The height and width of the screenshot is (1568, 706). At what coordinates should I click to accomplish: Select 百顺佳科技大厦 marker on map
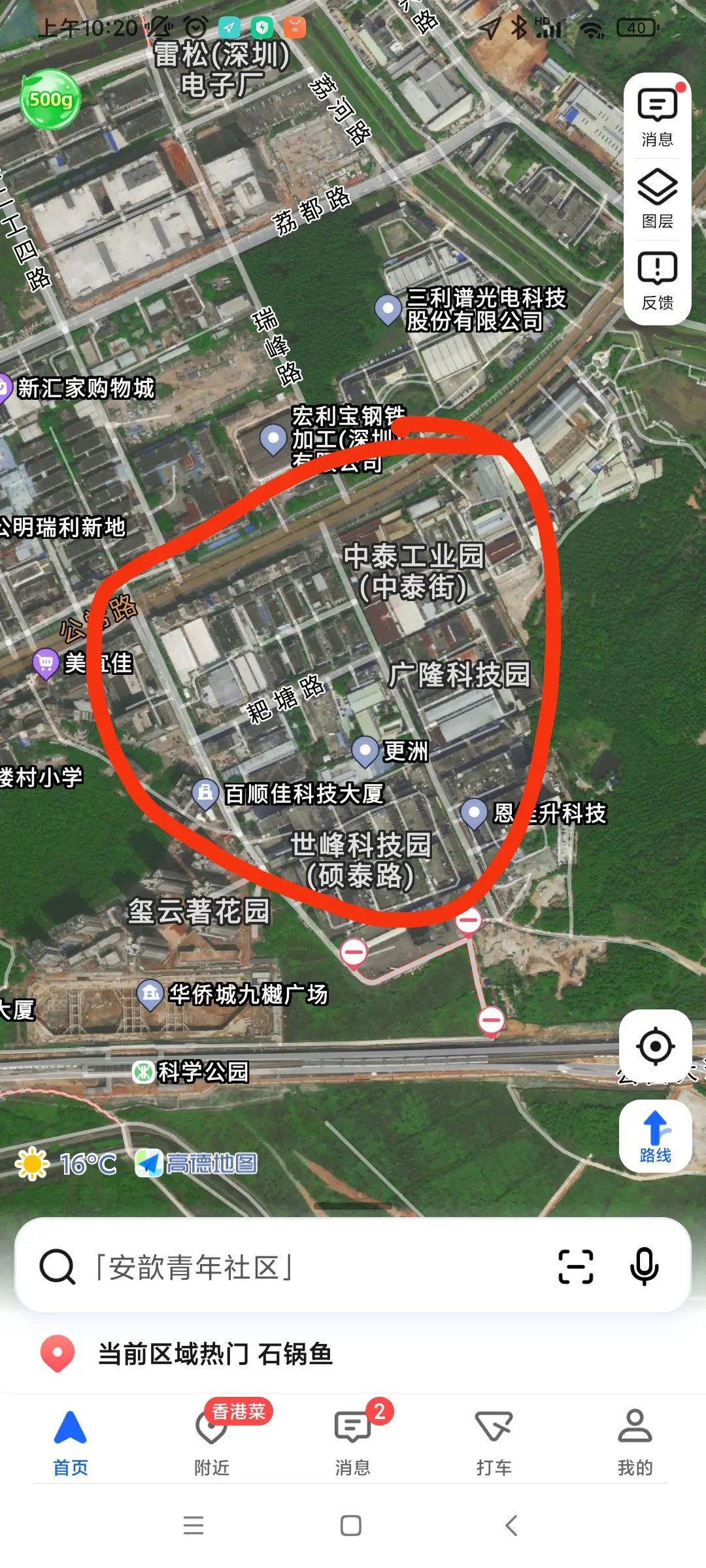coord(205,794)
